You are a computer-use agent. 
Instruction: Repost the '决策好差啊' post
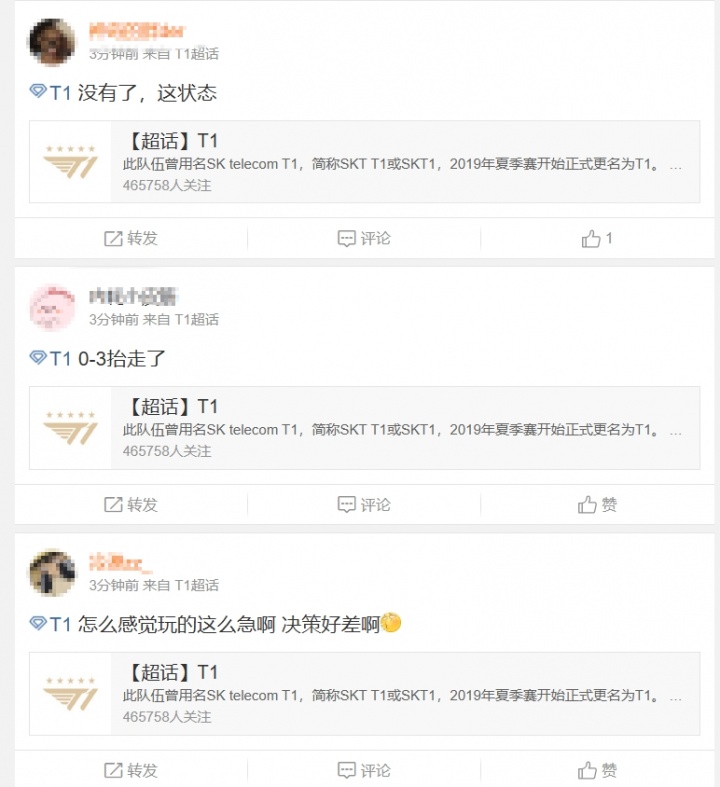pos(131,771)
